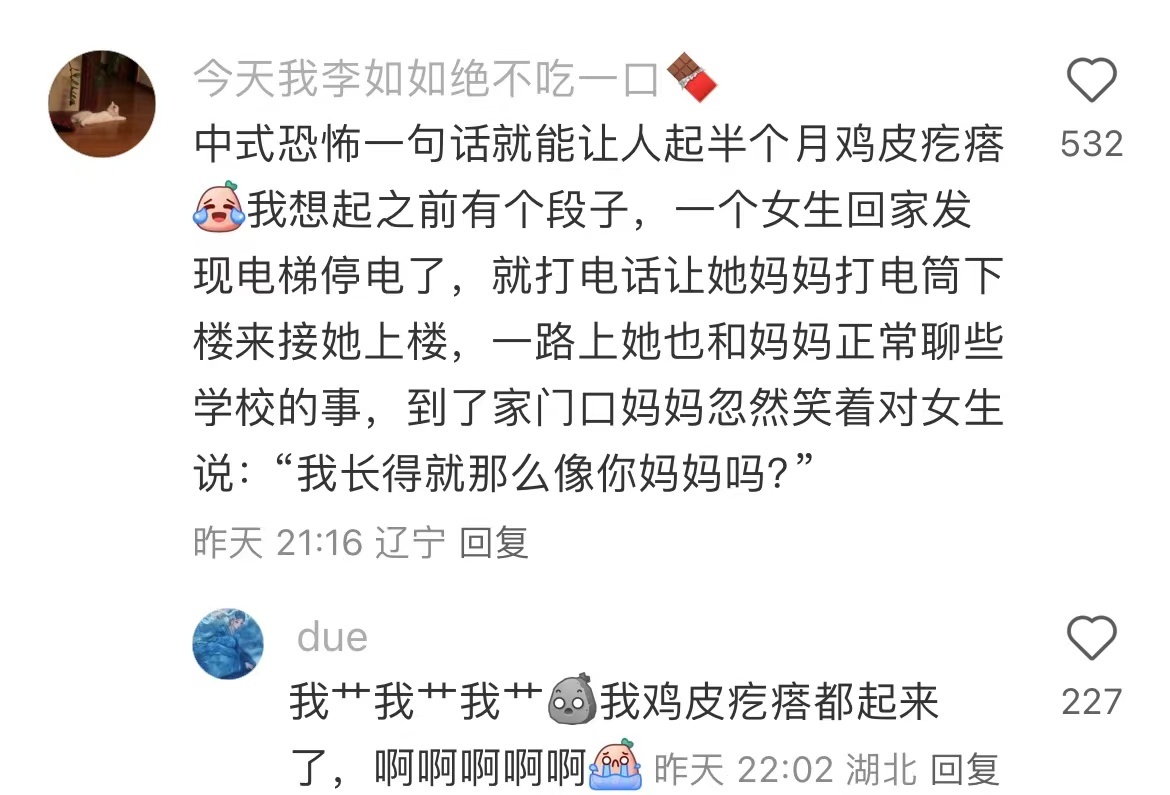The image size is (1170, 795).
Task: Open username 今天我李如如绝不吃一口
Action: click(x=428, y=79)
